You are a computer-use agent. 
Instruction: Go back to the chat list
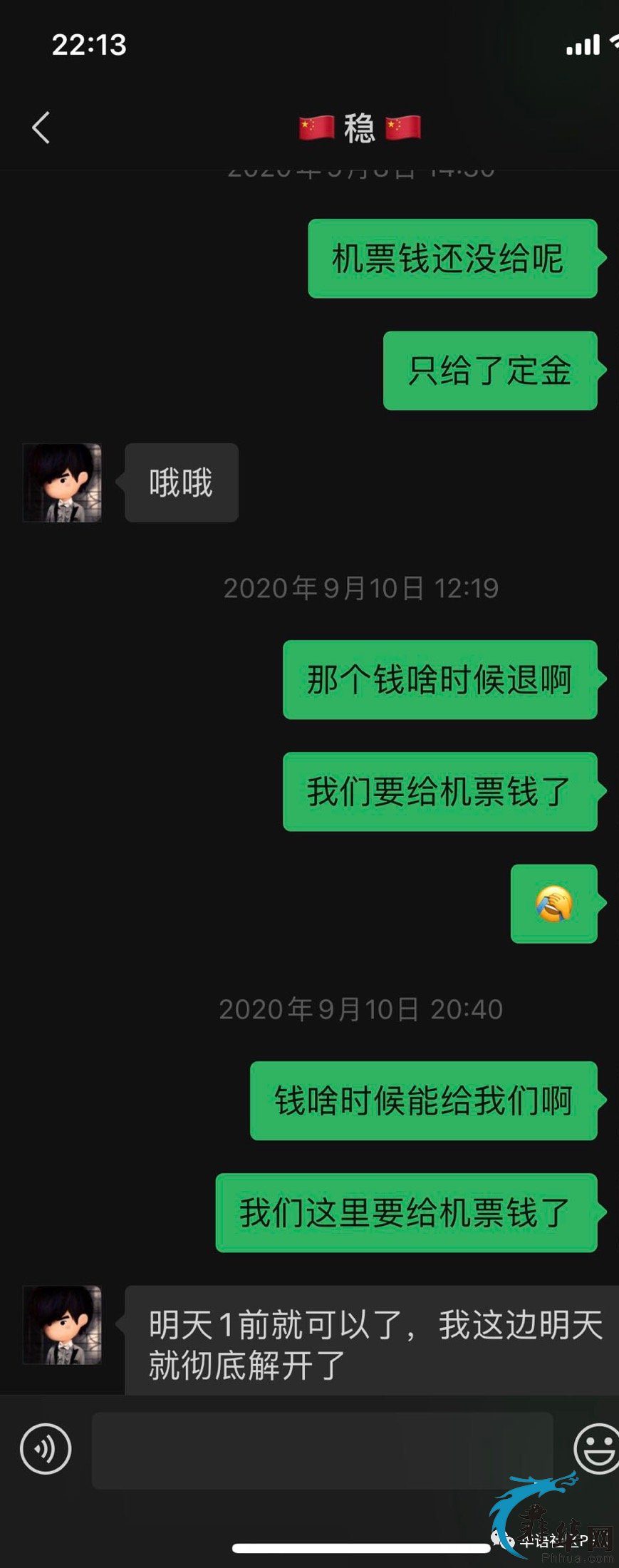tap(41, 128)
